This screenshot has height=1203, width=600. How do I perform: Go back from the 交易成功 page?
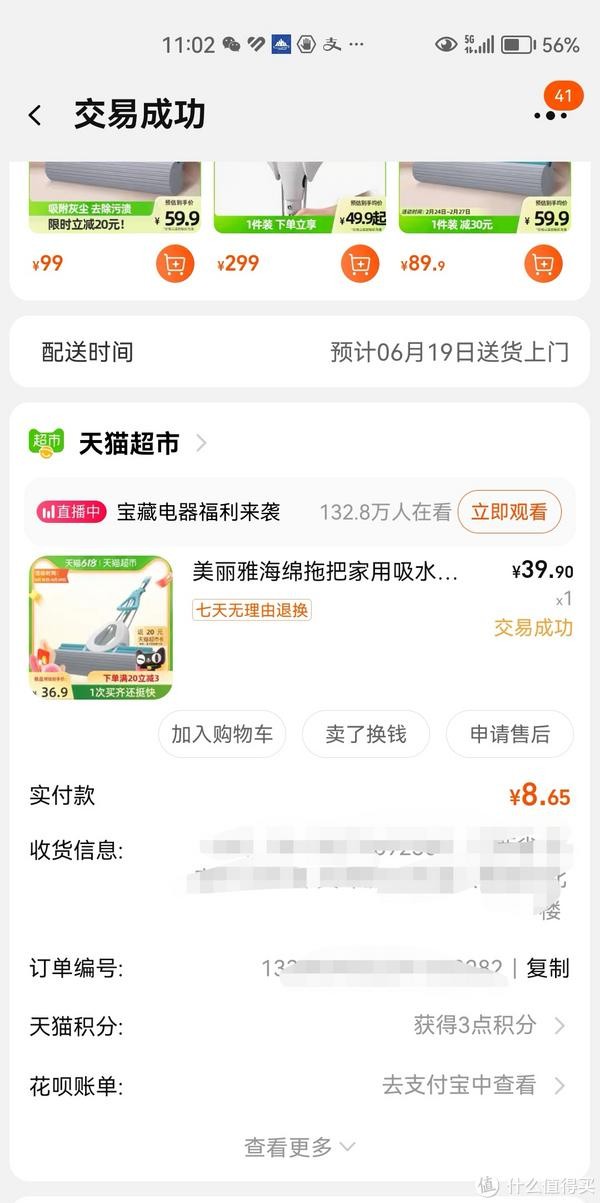click(x=35, y=115)
